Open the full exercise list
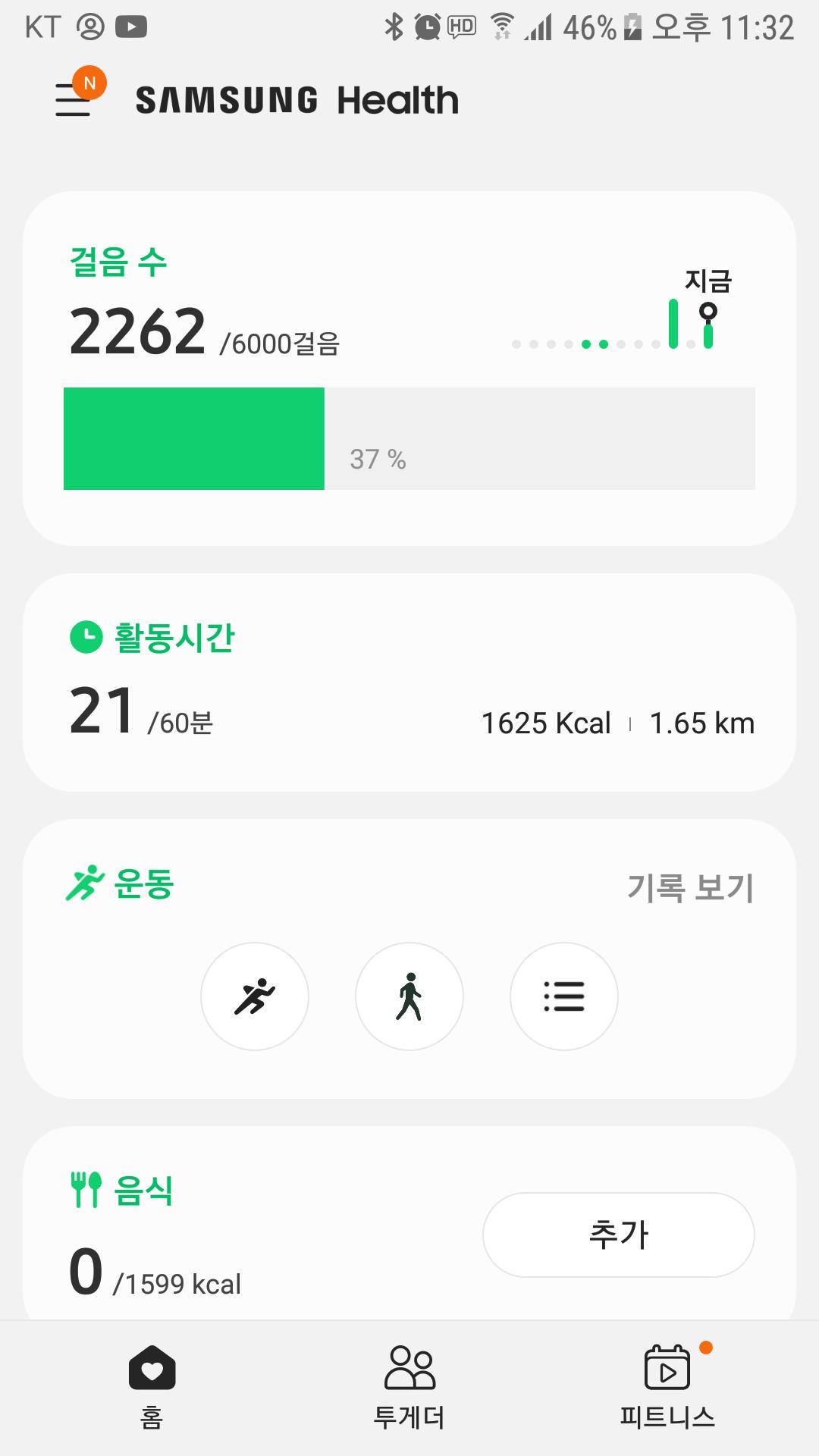Image resolution: width=819 pixels, height=1456 pixels. click(564, 996)
